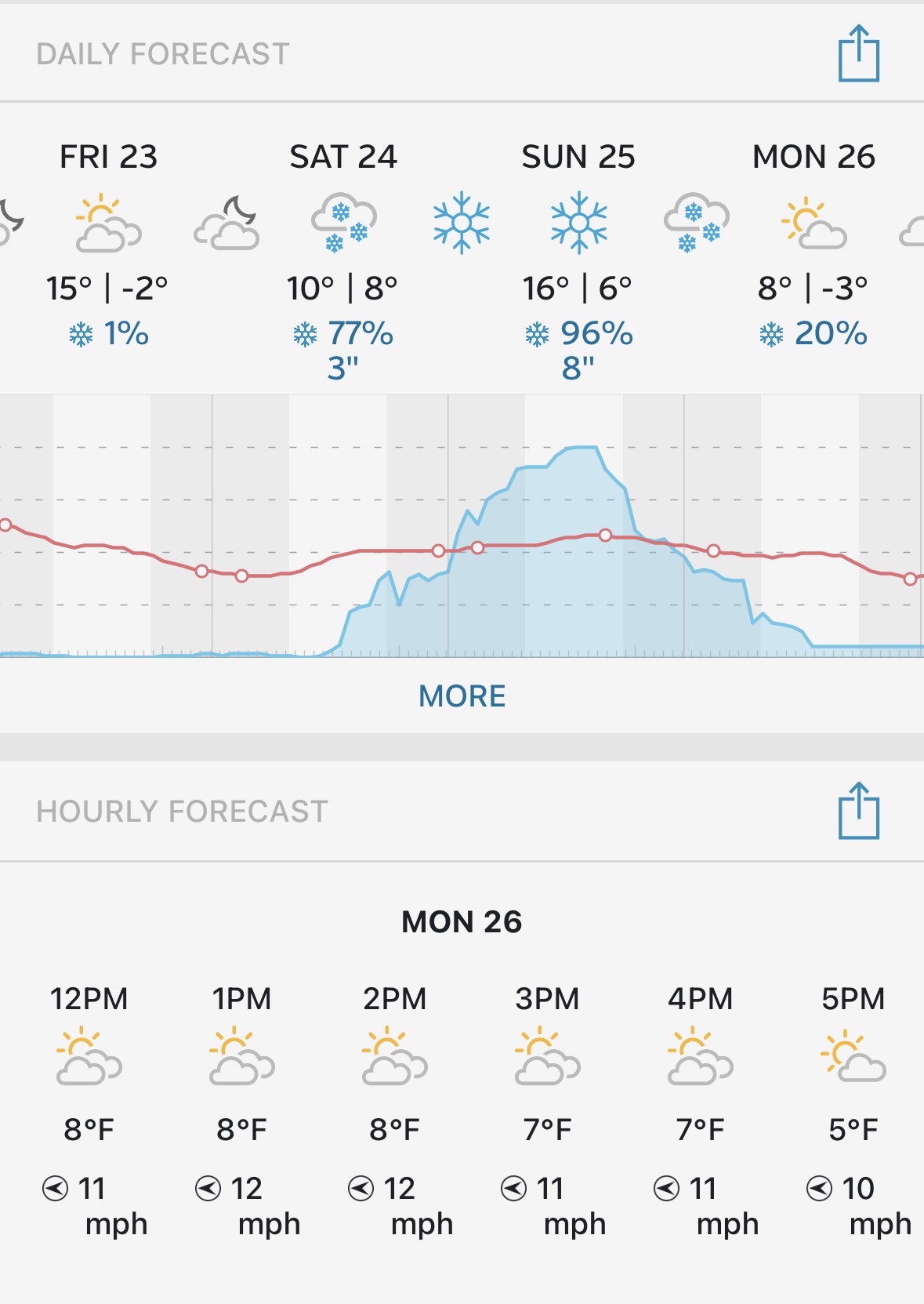The image size is (924, 1304).
Task: Select the SAT 24 daily forecast
Action: pyautogui.click(x=343, y=251)
